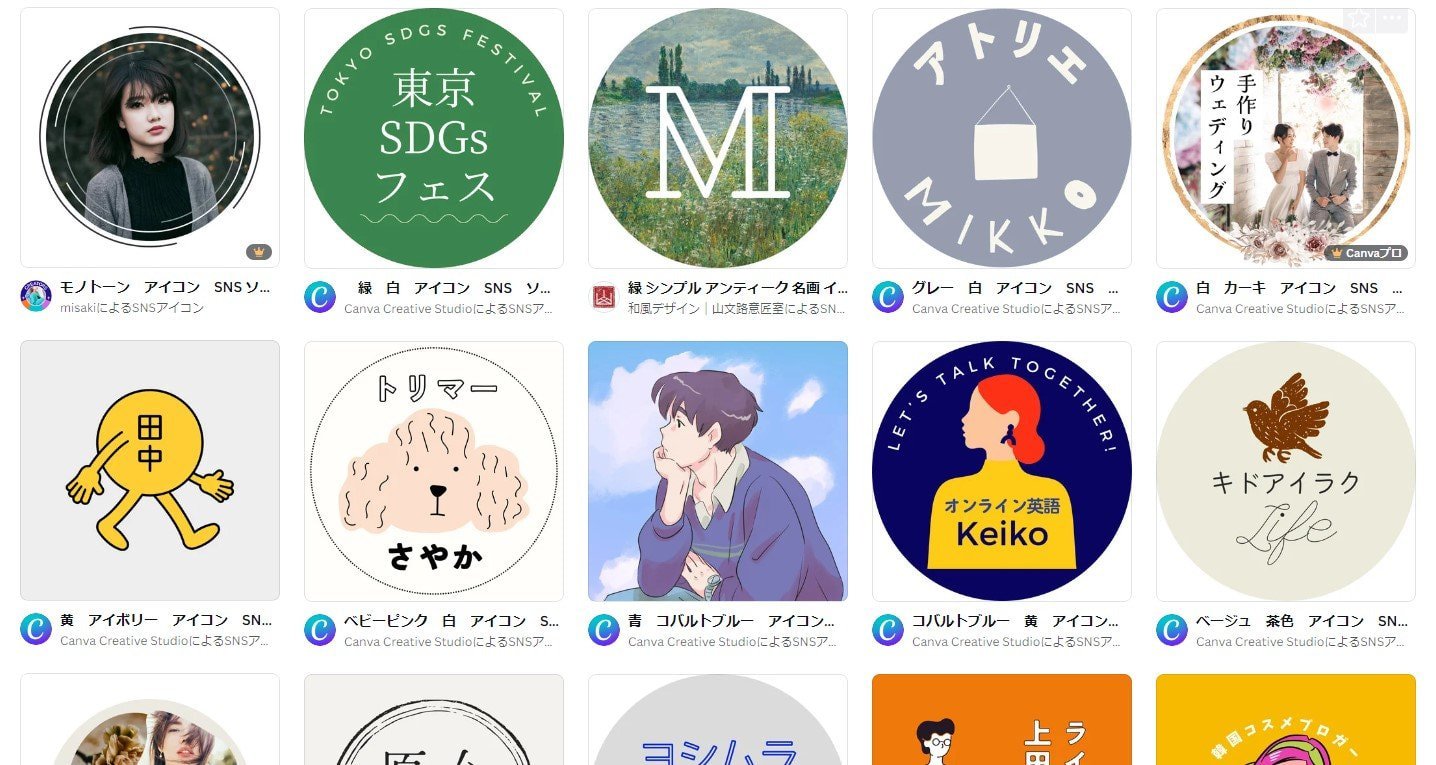Open the トリマー さやか poodle template
The height and width of the screenshot is (765, 1436).
[433, 470]
